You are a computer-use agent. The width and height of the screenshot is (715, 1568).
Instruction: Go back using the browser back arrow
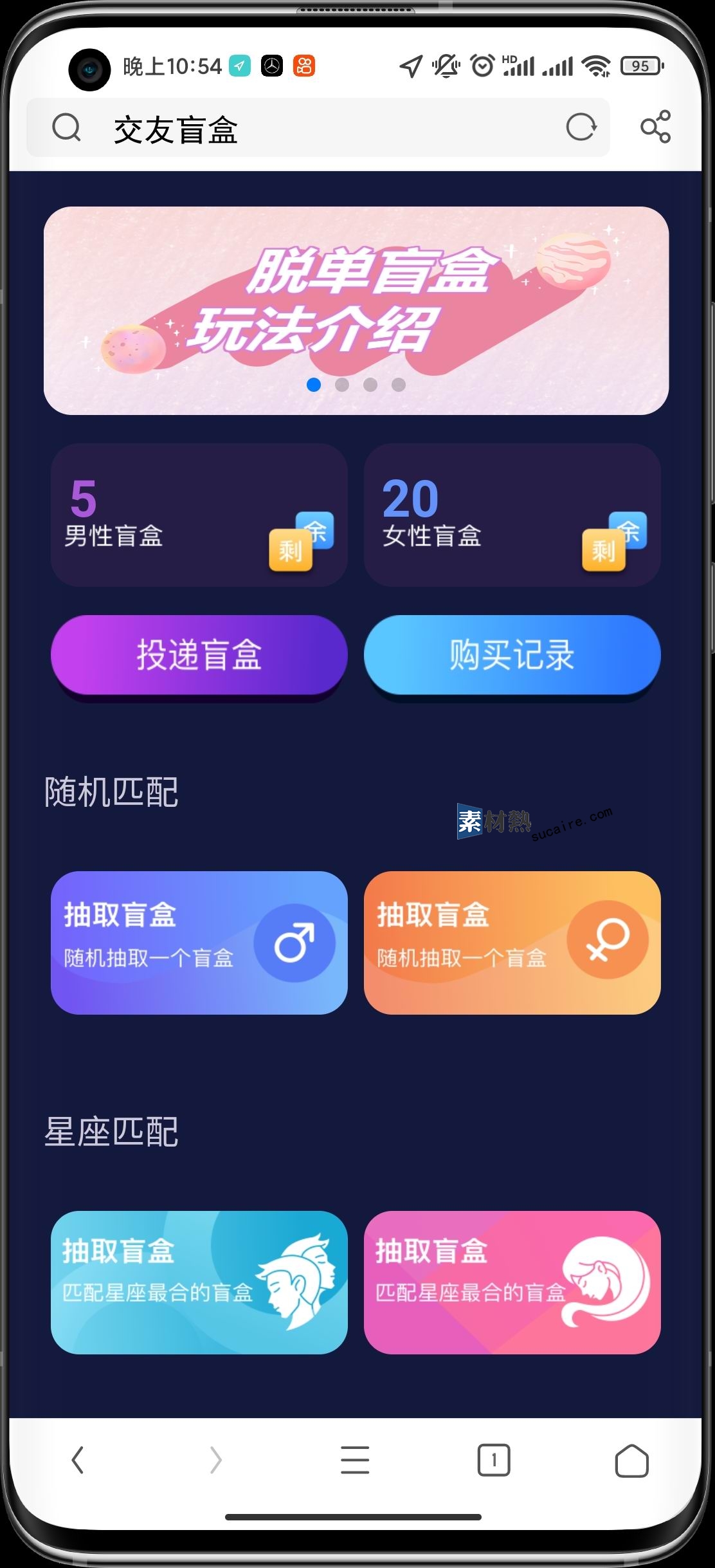[78, 1459]
